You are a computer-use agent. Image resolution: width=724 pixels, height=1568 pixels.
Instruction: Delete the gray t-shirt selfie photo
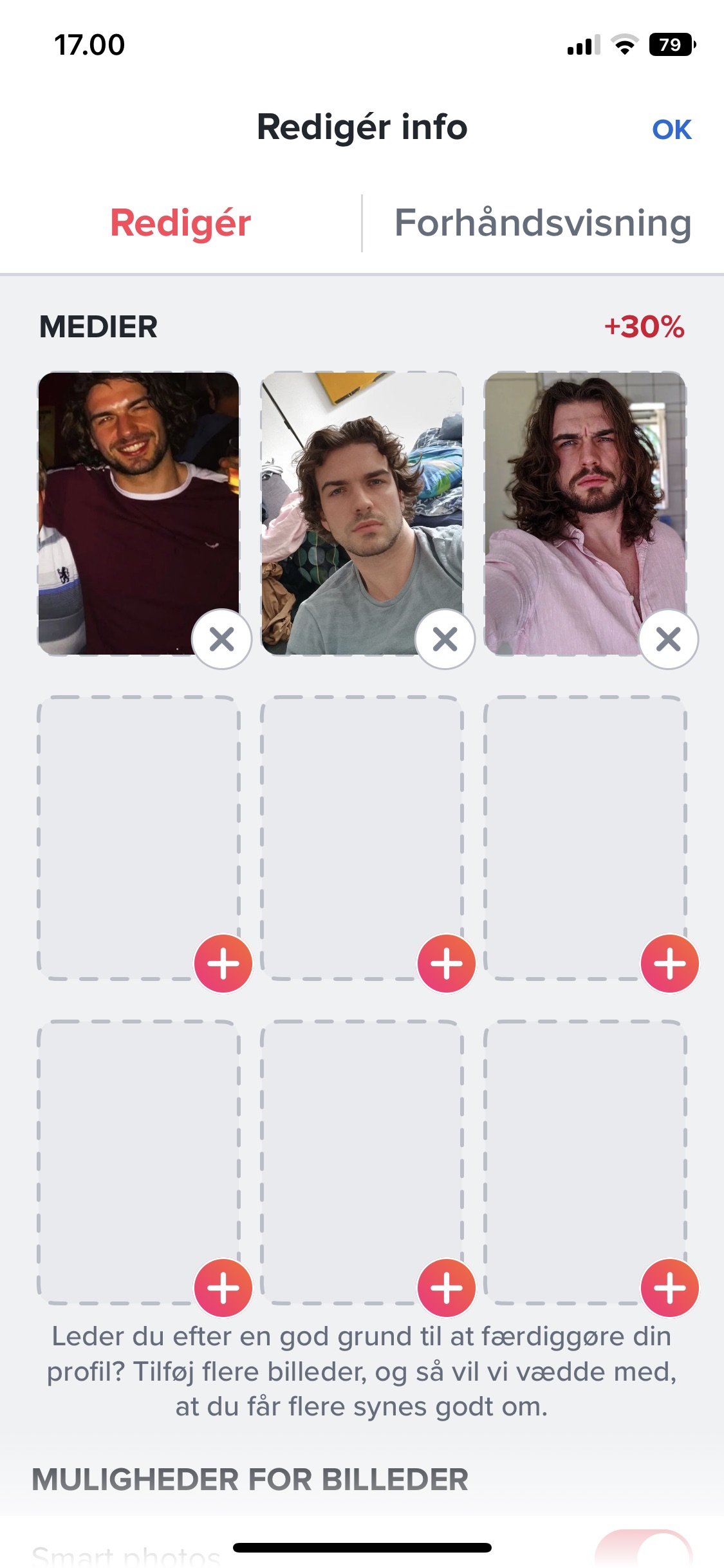pyautogui.click(x=445, y=639)
